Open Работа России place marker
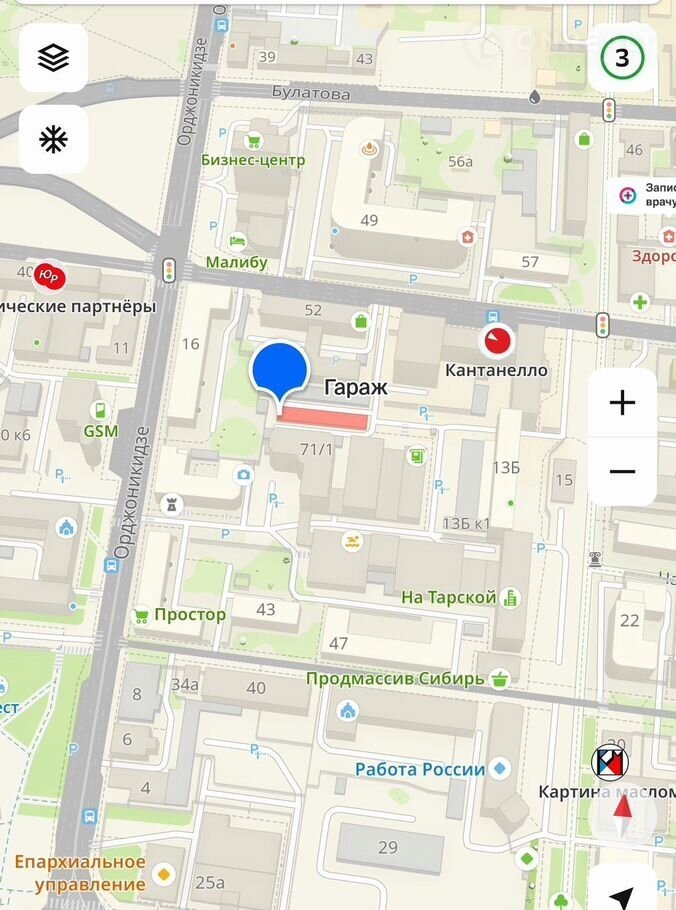This screenshot has width=676, height=910. (x=500, y=769)
